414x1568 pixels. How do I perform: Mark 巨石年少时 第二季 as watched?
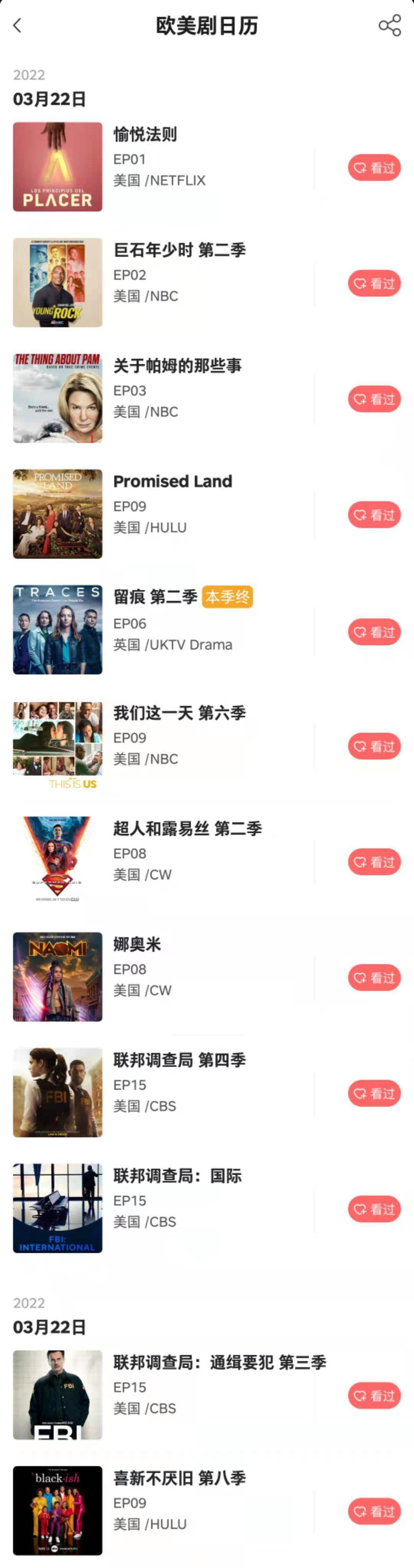(374, 283)
